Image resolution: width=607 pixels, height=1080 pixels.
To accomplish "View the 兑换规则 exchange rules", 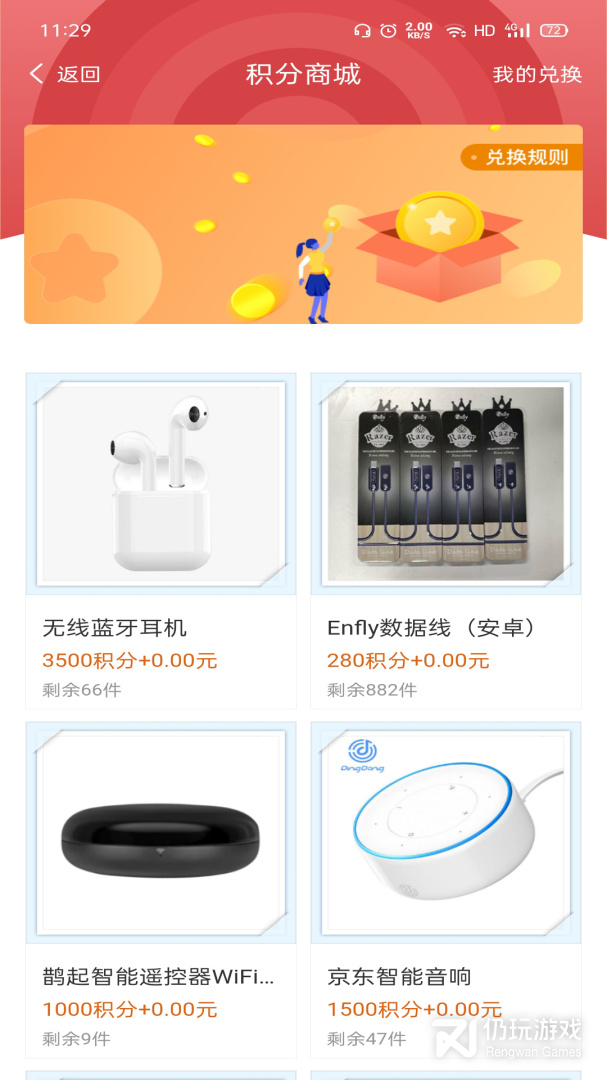I will pyautogui.click(x=523, y=157).
